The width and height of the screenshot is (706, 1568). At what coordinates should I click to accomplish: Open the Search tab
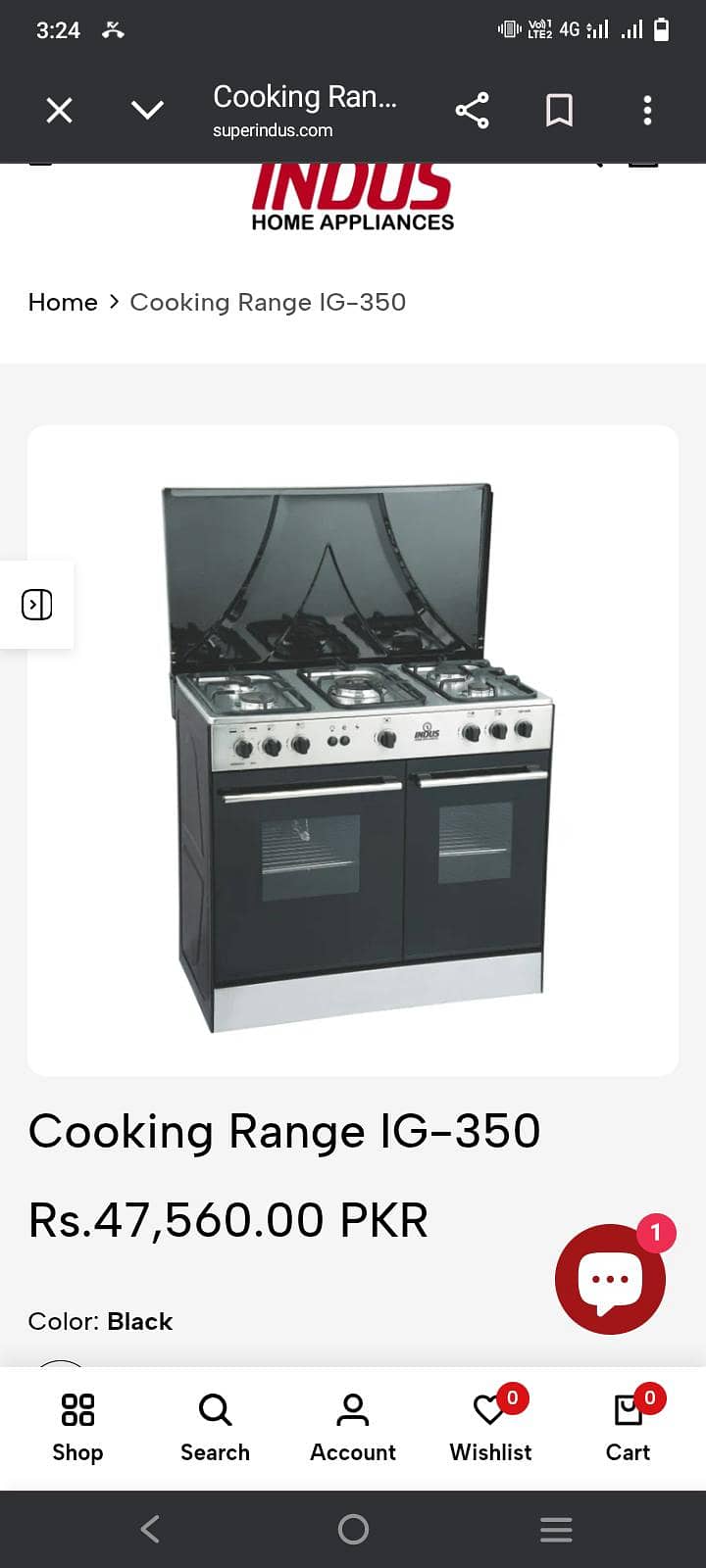coord(215,1428)
